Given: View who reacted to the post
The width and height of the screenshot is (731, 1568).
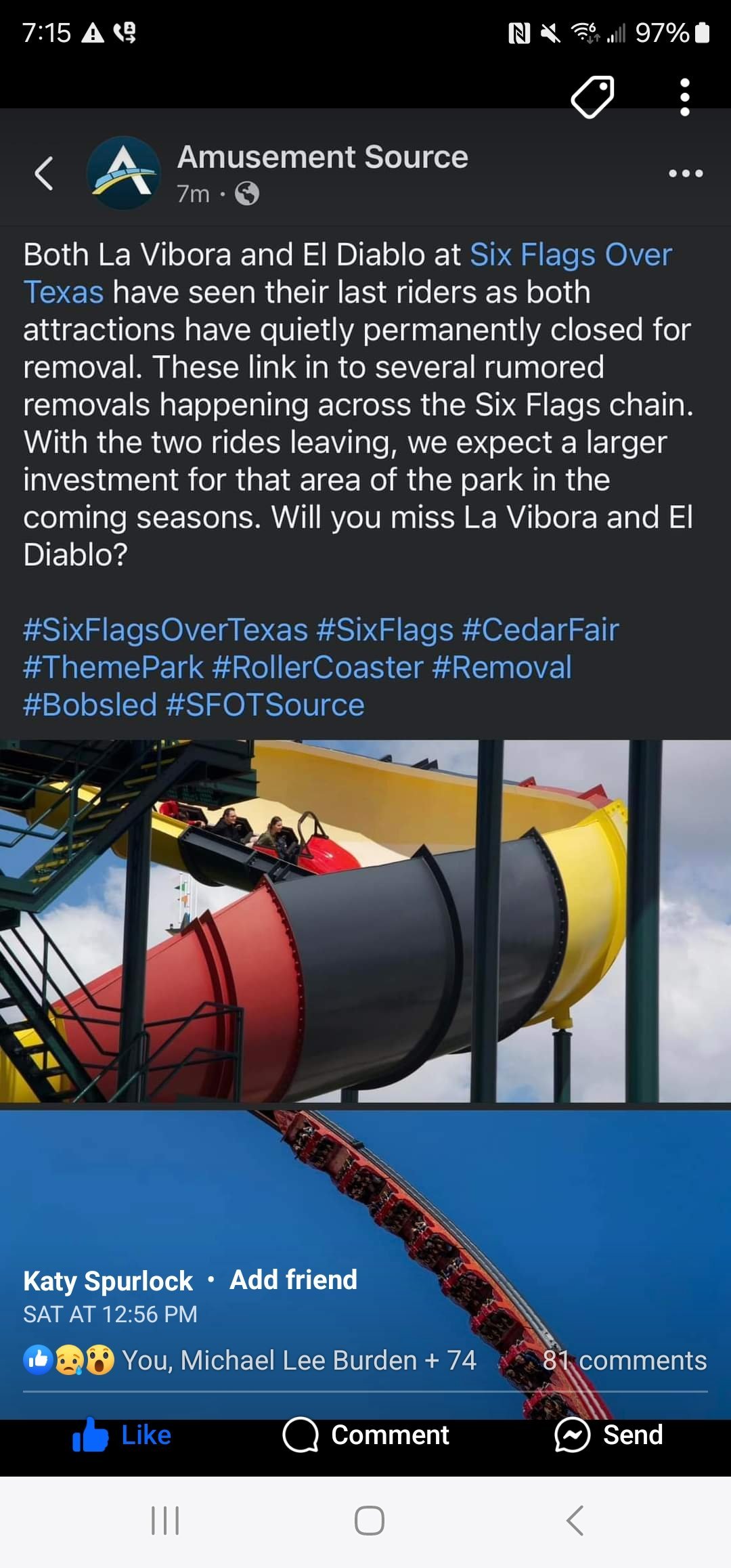Looking at the screenshot, I should [250, 1360].
